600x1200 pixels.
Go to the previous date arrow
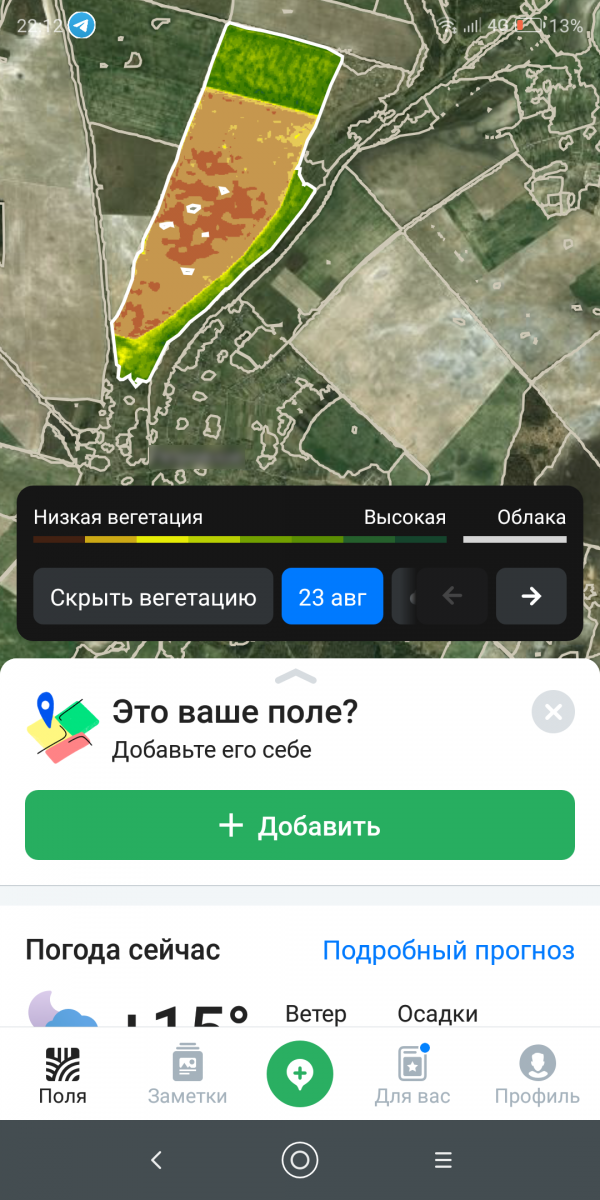point(452,597)
